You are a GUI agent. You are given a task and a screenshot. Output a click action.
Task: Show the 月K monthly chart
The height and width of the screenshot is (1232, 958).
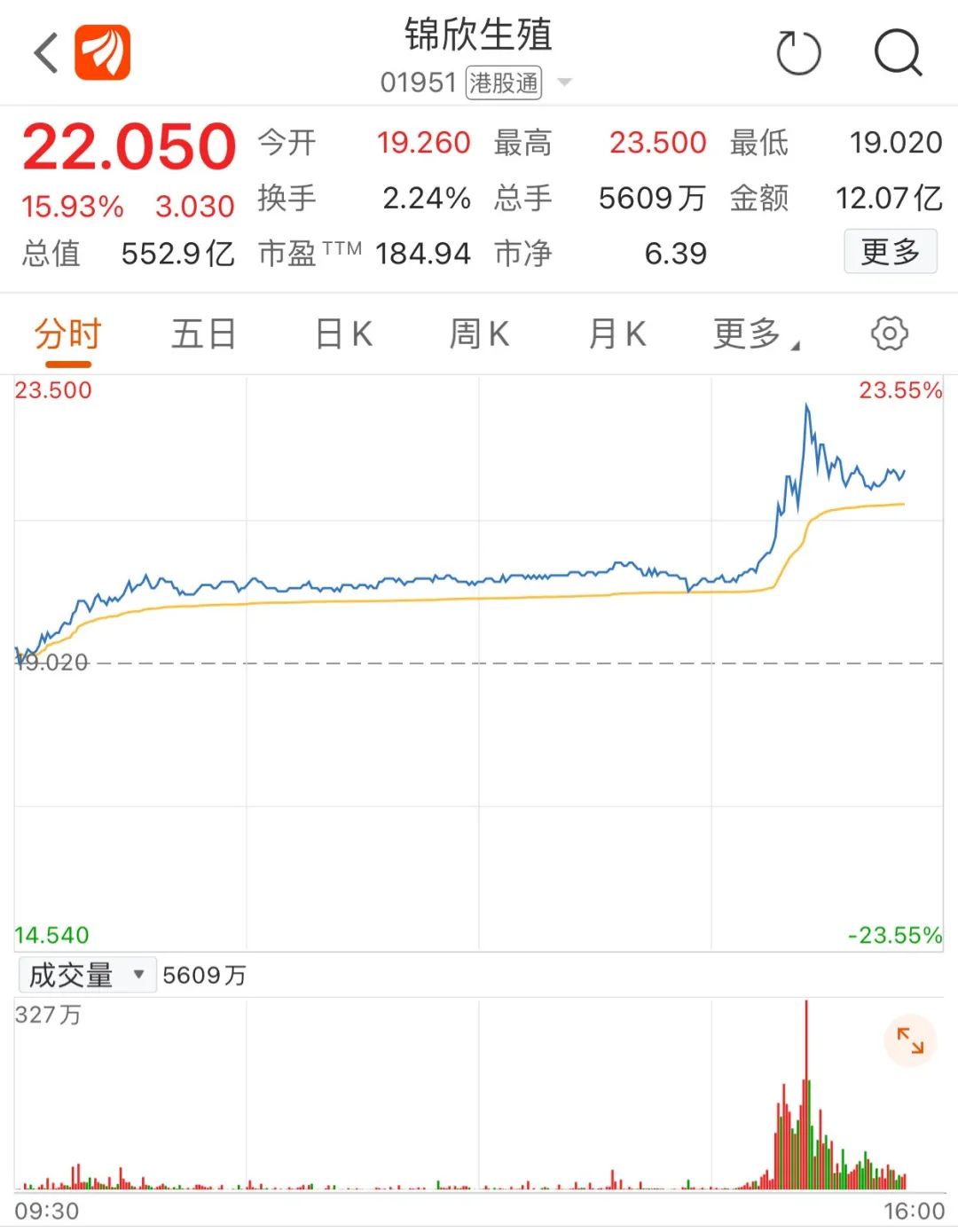[x=617, y=335]
